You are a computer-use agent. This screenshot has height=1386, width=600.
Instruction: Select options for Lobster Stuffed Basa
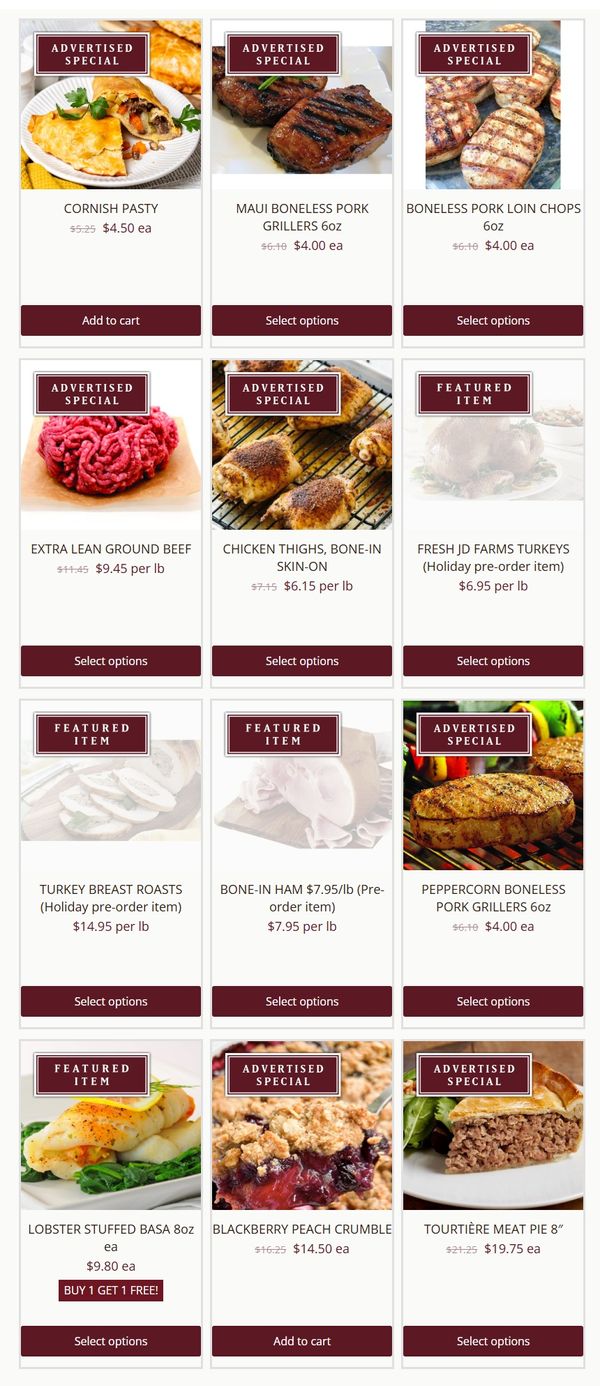click(110, 1341)
